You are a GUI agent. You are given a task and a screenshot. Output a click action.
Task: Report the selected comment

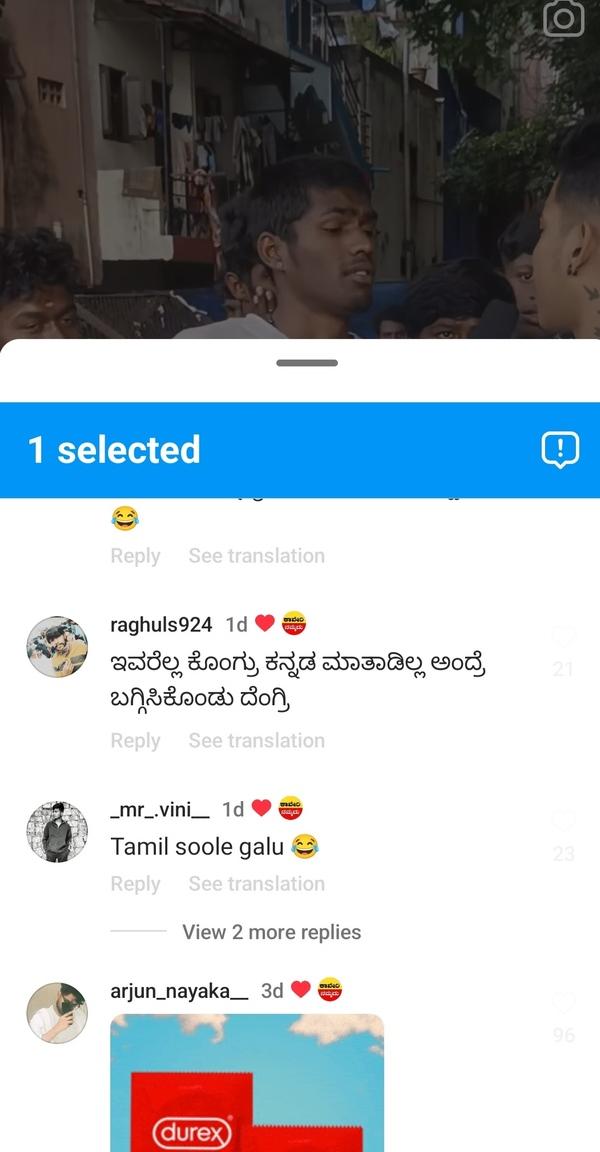tap(561, 450)
